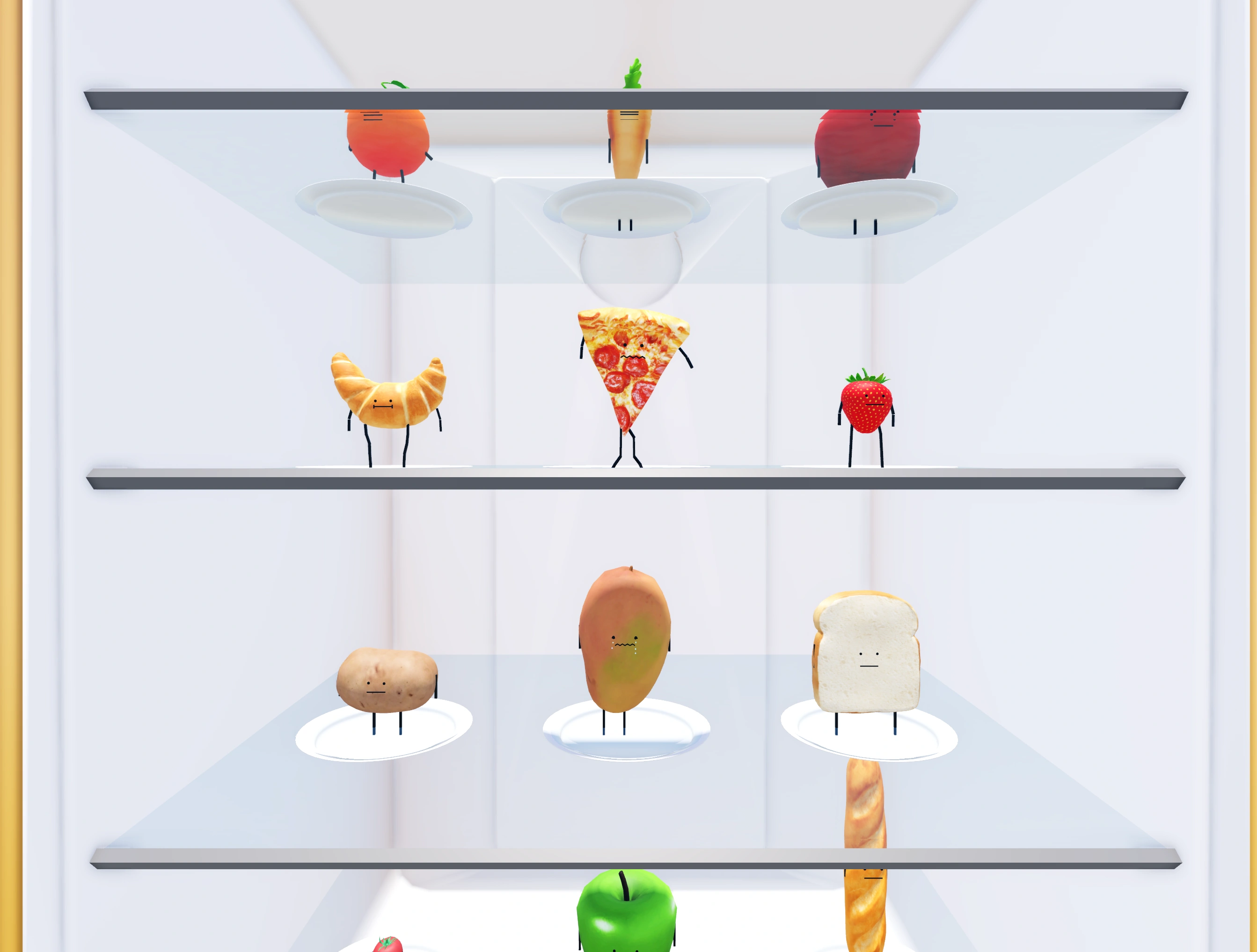Image resolution: width=1257 pixels, height=952 pixels.
Task: Select the large orange-red tomato character
Action: 387,140
